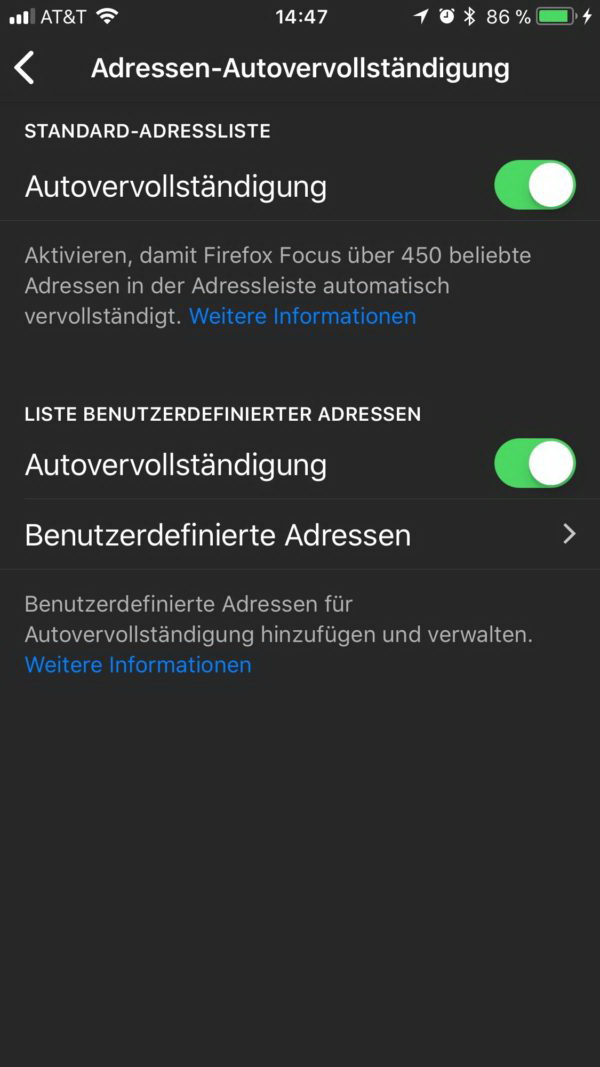Viewport: 600px width, 1067px height.
Task: Open Benutzerdefinierte Adressen
Action: tap(300, 535)
